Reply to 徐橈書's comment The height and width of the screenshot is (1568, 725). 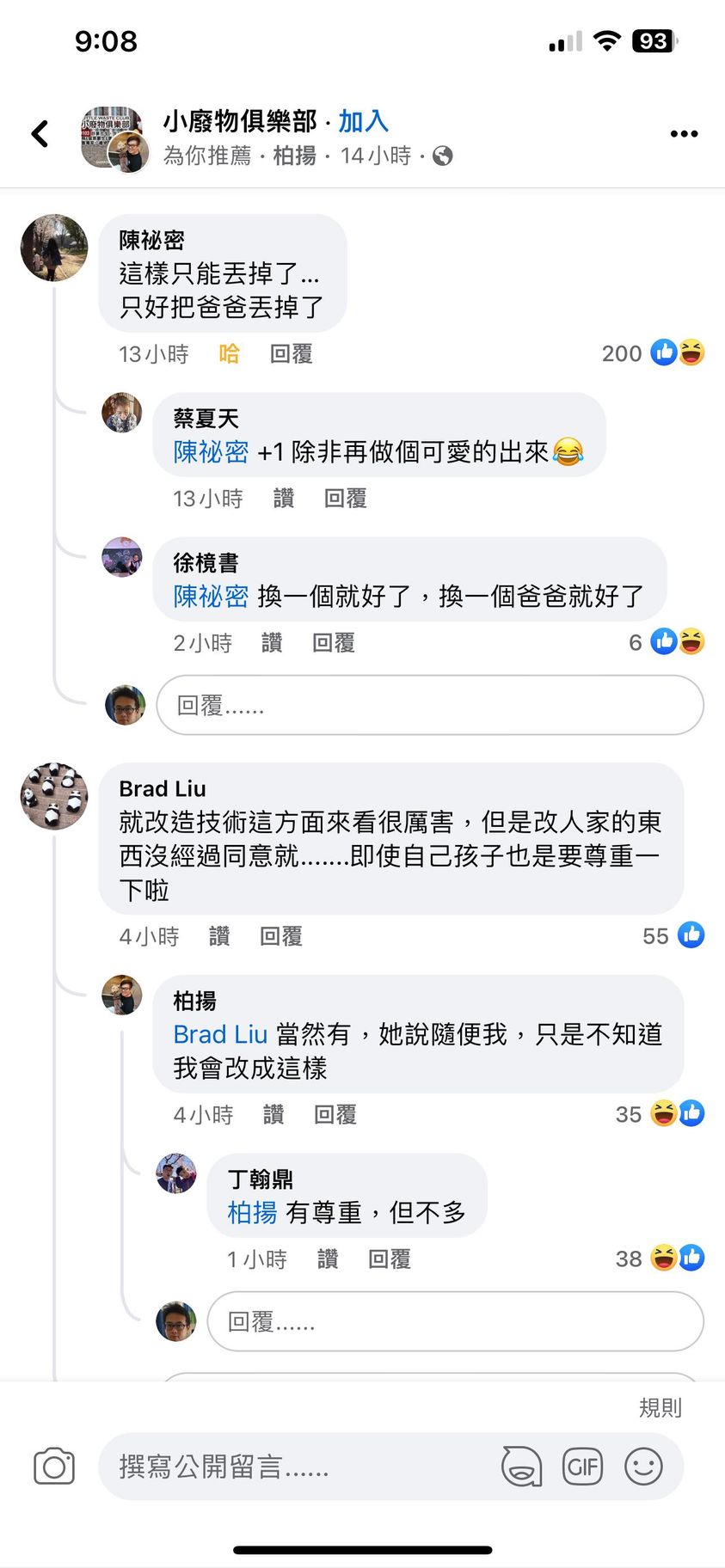(333, 643)
